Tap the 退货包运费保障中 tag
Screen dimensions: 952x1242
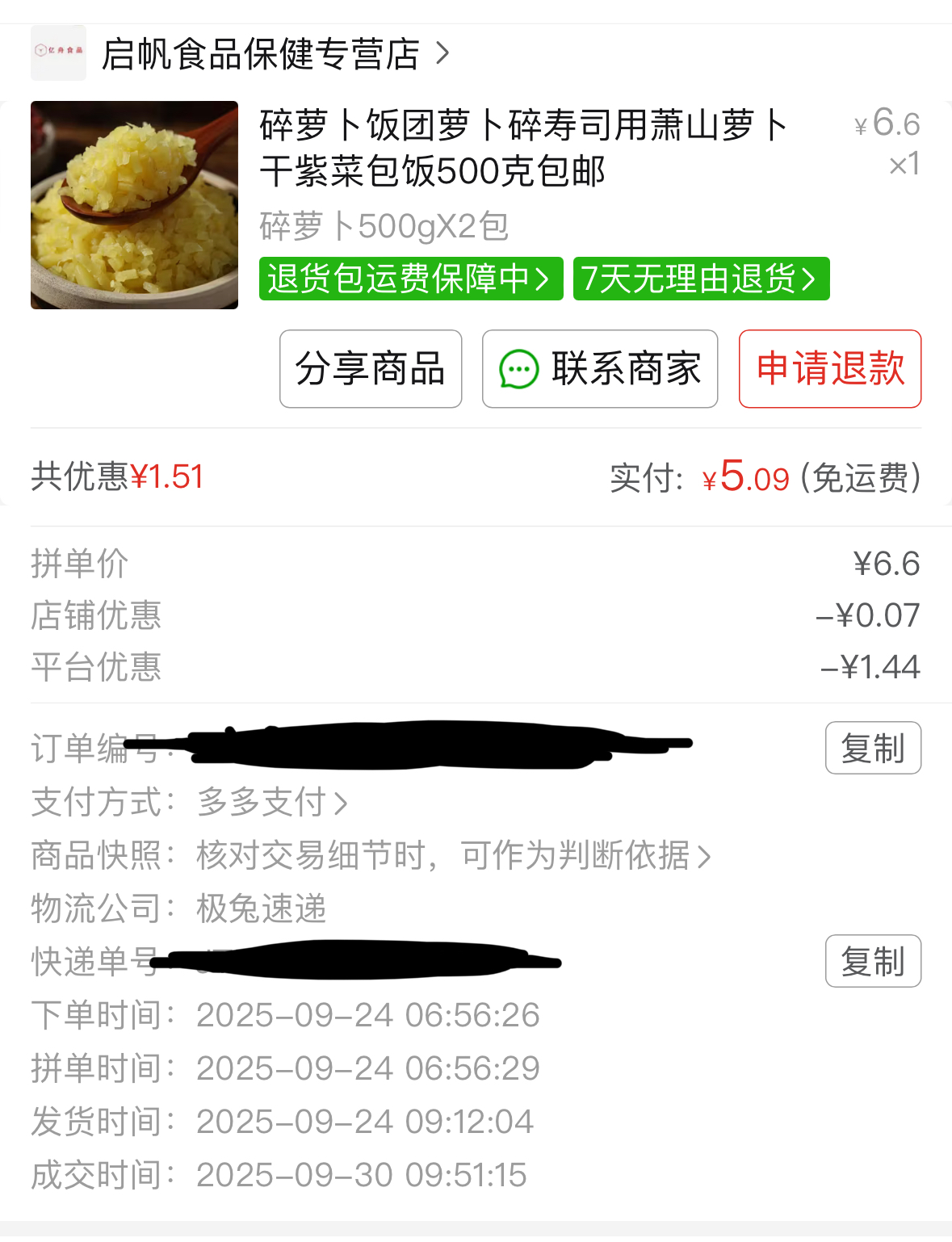[x=410, y=279]
